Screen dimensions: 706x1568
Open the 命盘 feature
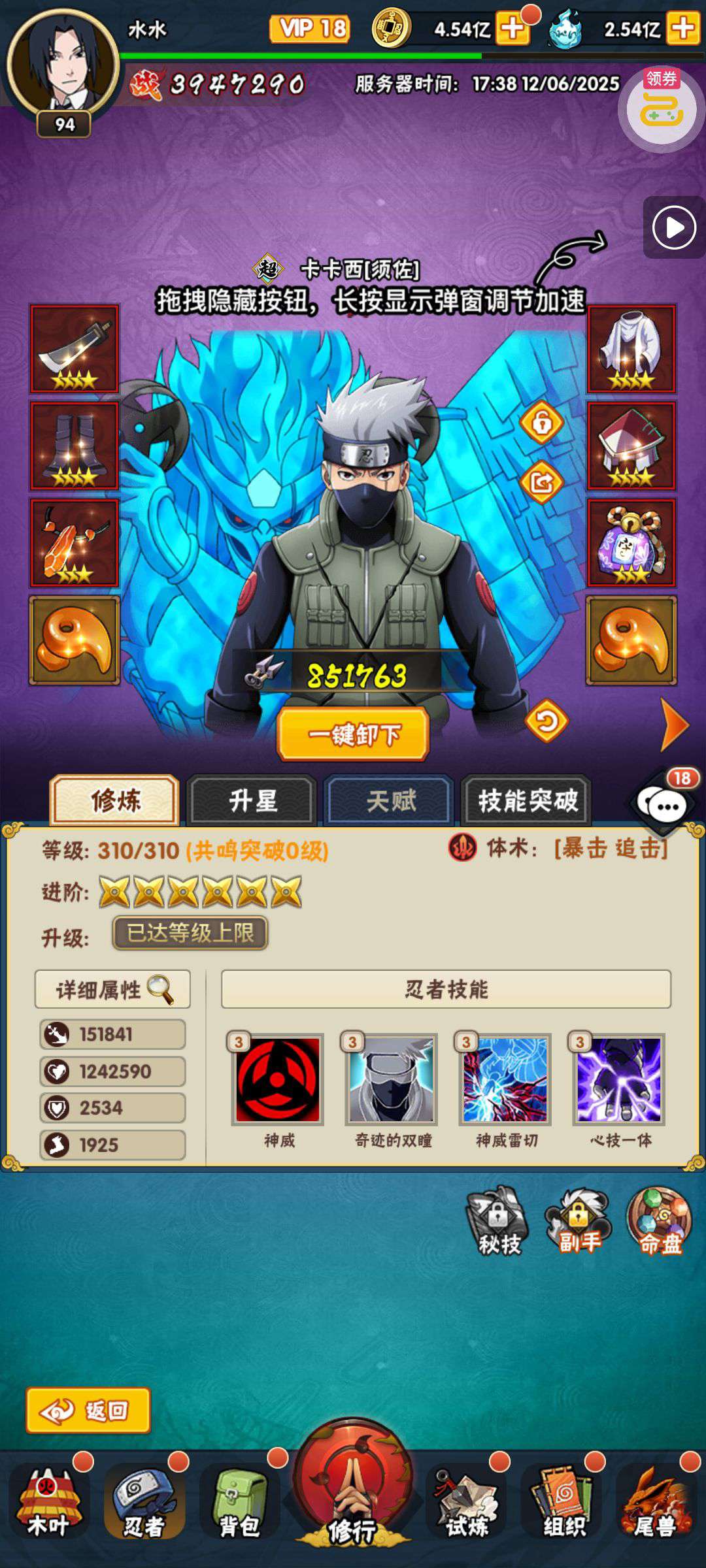coord(659,1222)
